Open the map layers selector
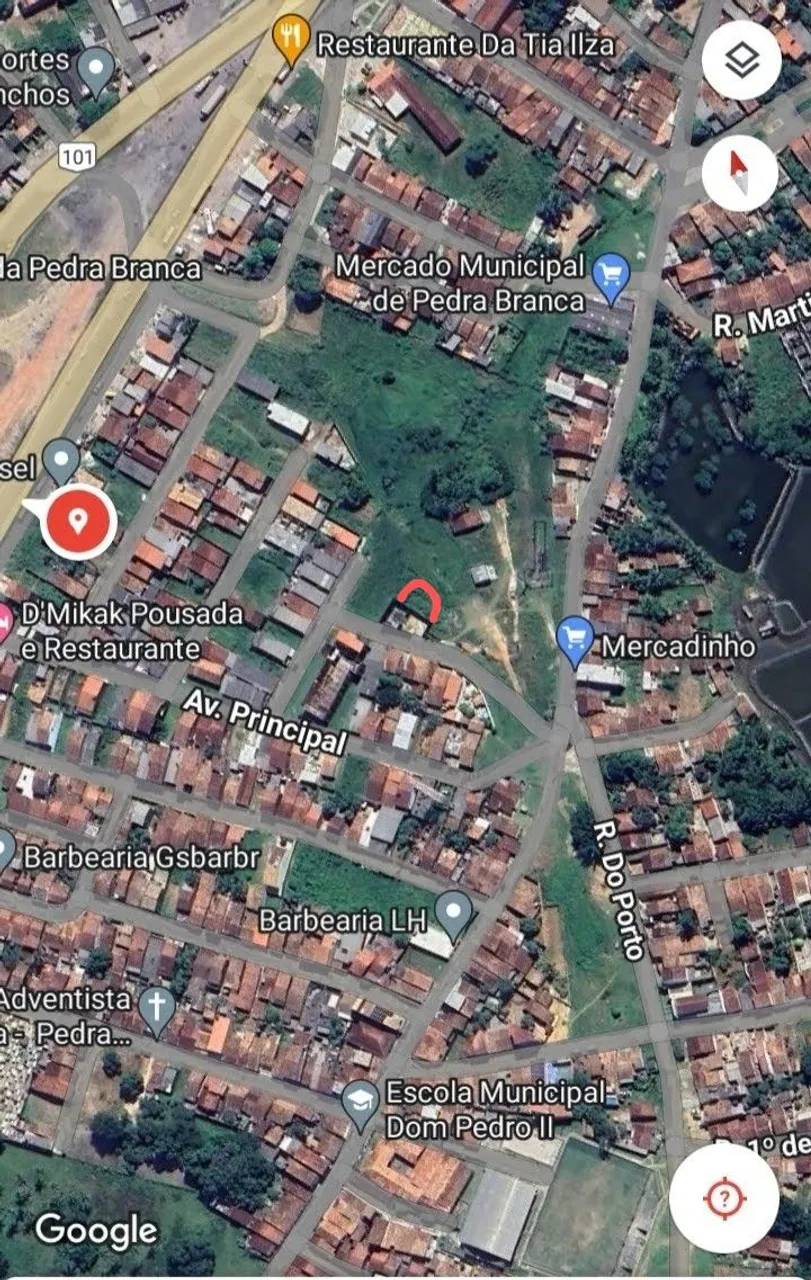Image resolution: width=811 pixels, height=1280 pixels. (x=741, y=60)
